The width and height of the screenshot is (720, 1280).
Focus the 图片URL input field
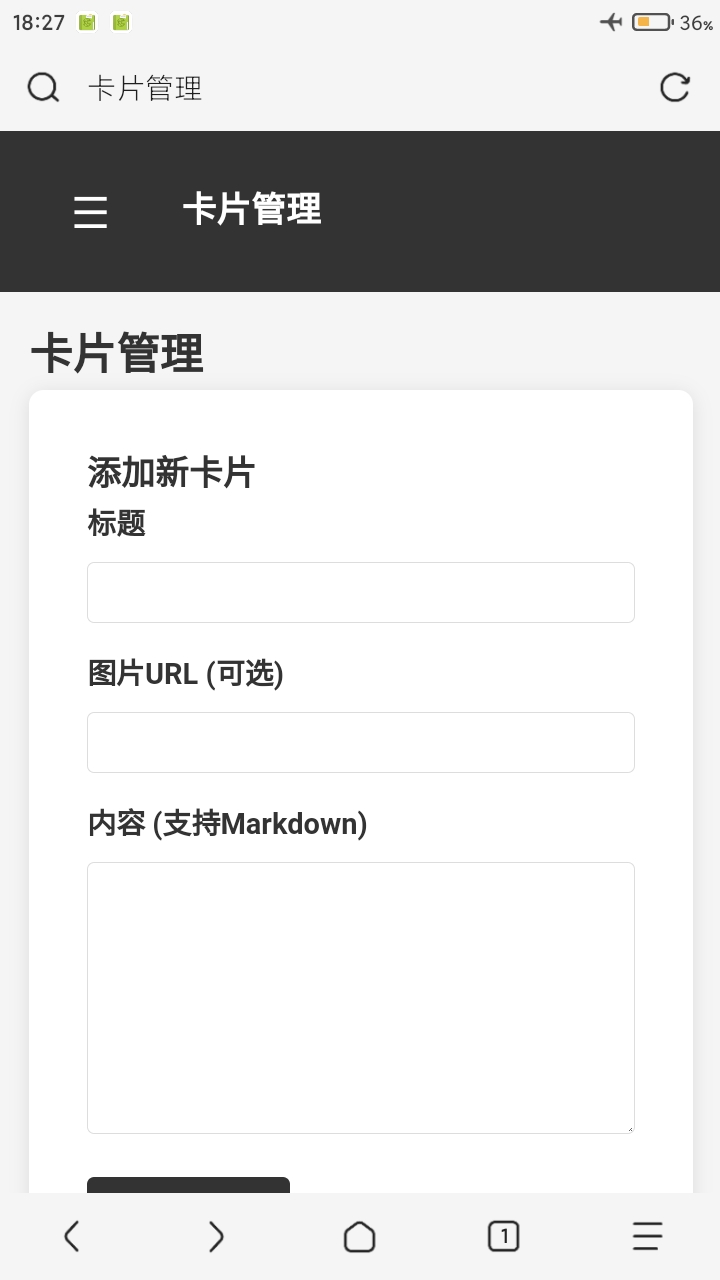tap(361, 742)
